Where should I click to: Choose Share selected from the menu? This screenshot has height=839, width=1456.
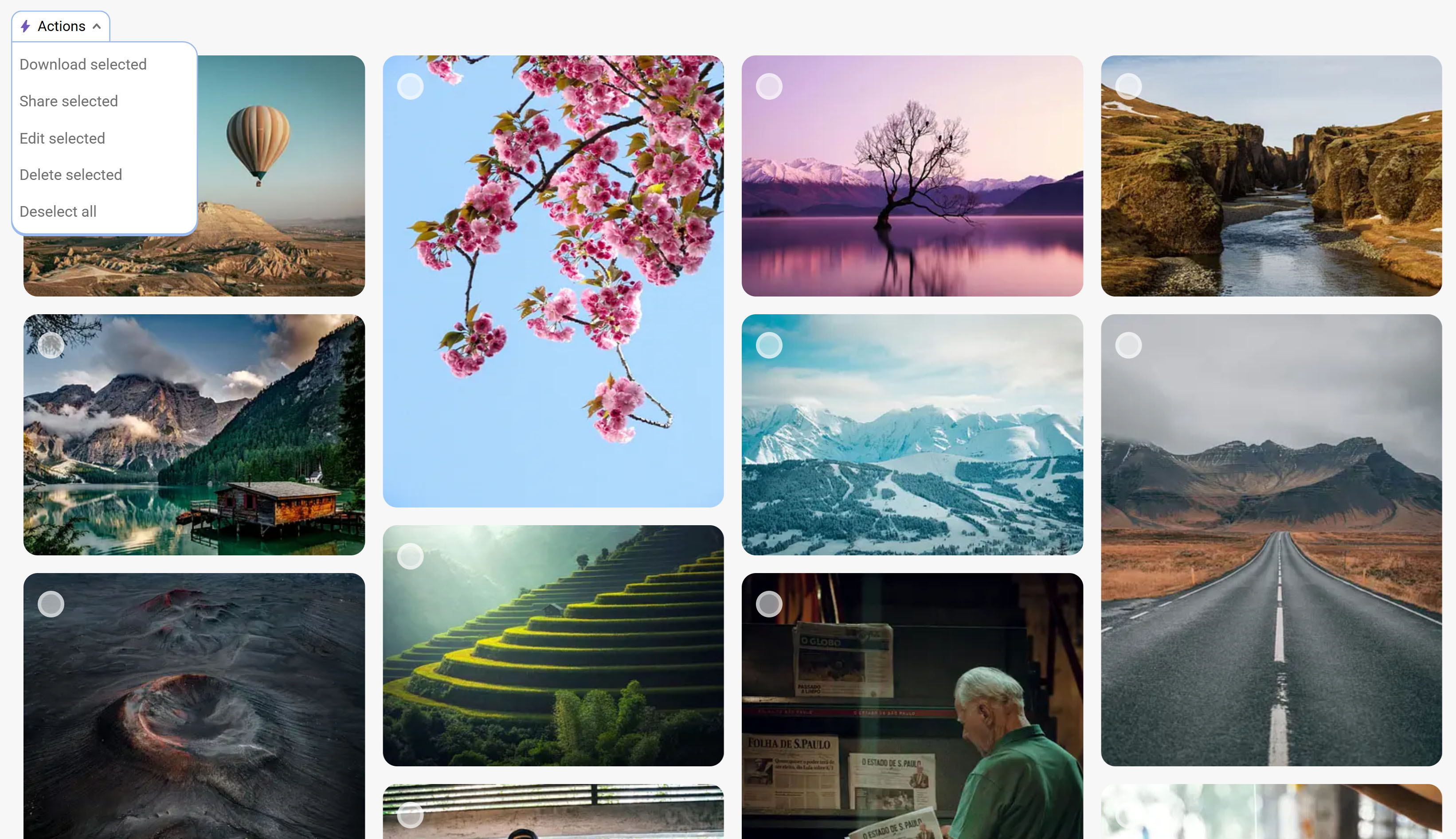pyautogui.click(x=69, y=101)
